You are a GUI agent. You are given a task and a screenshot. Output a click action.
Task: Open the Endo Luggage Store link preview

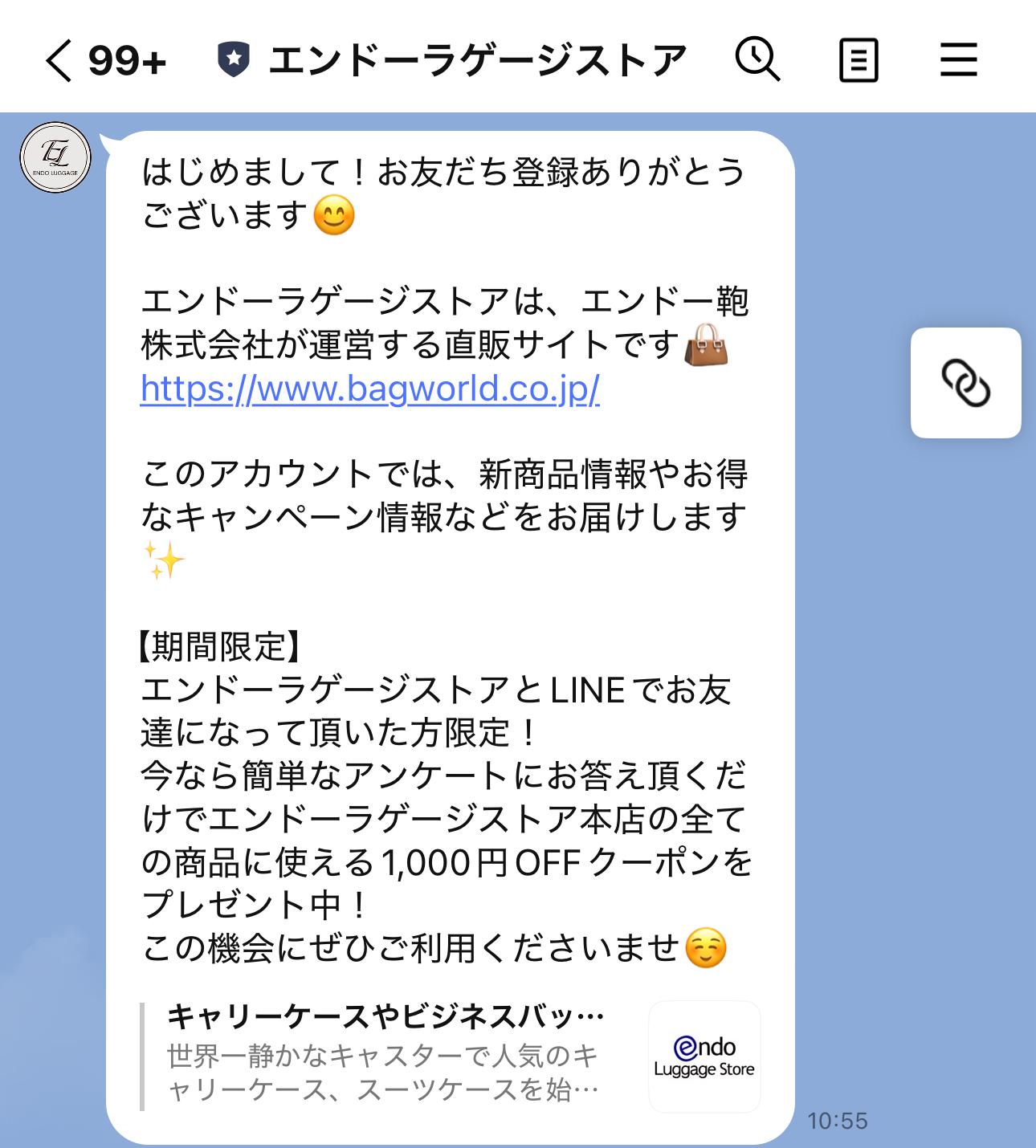pos(450,1056)
